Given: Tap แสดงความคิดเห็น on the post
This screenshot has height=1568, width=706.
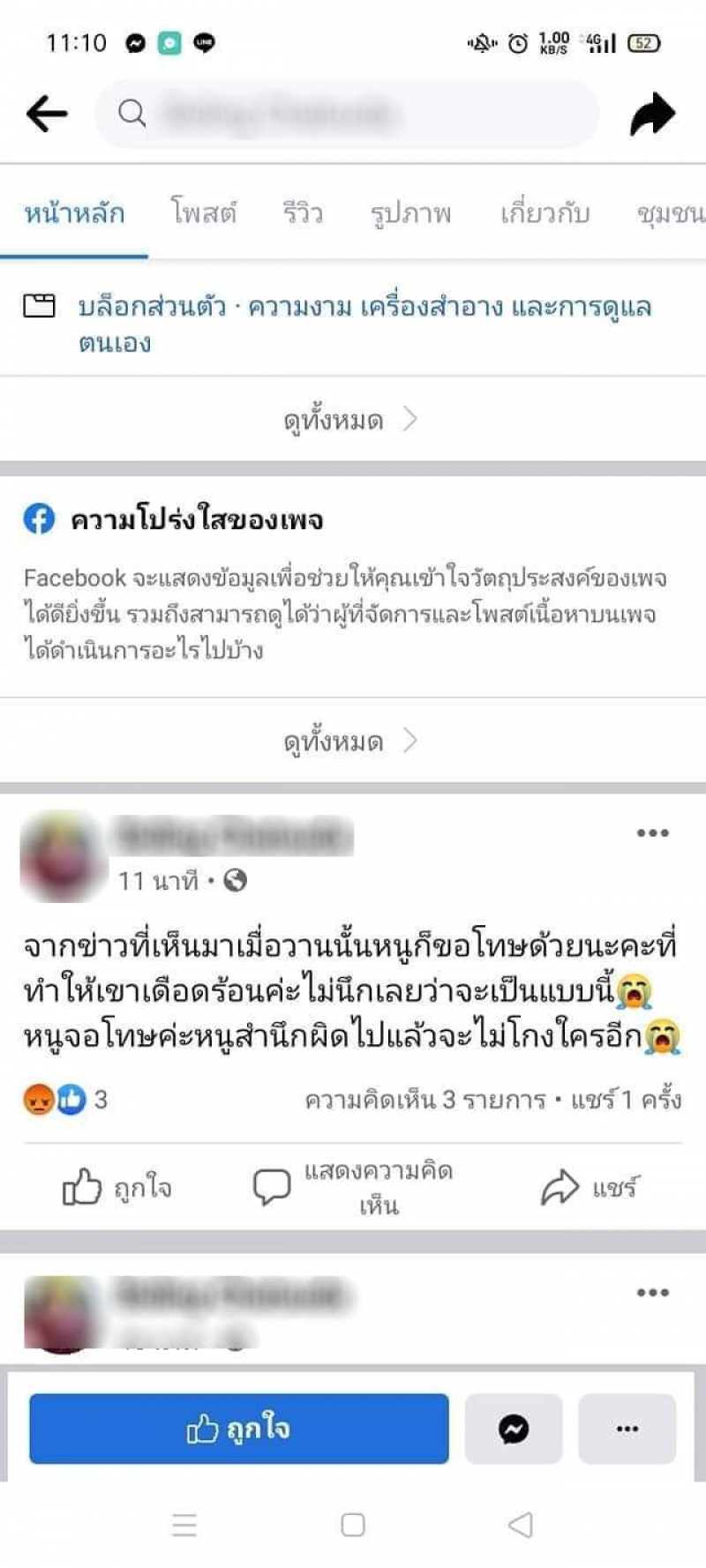Looking at the screenshot, I should tap(351, 1188).
